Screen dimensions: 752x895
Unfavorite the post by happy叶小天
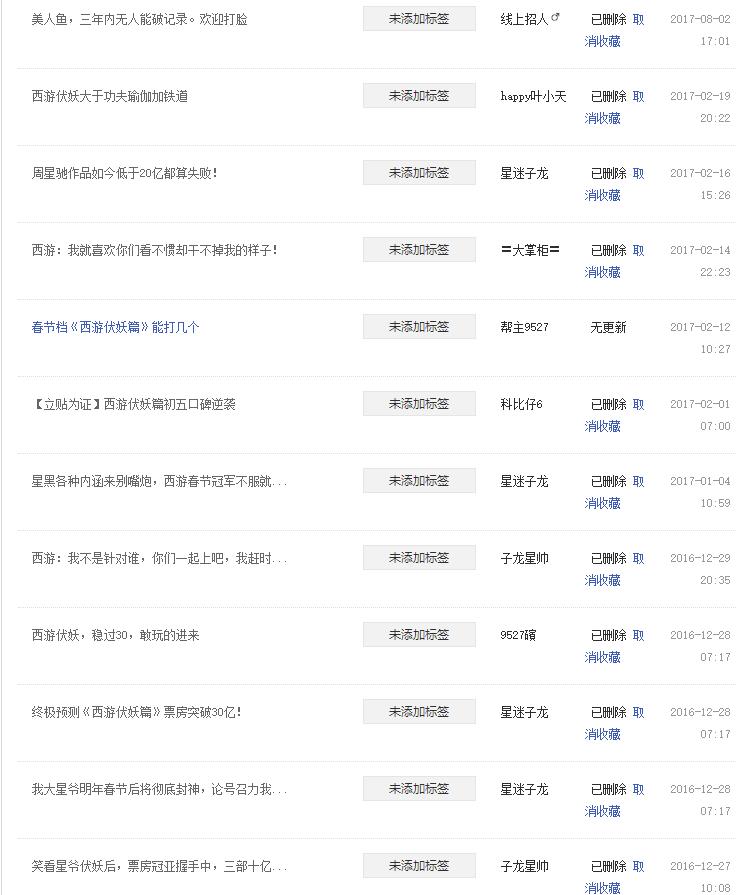coord(614,107)
